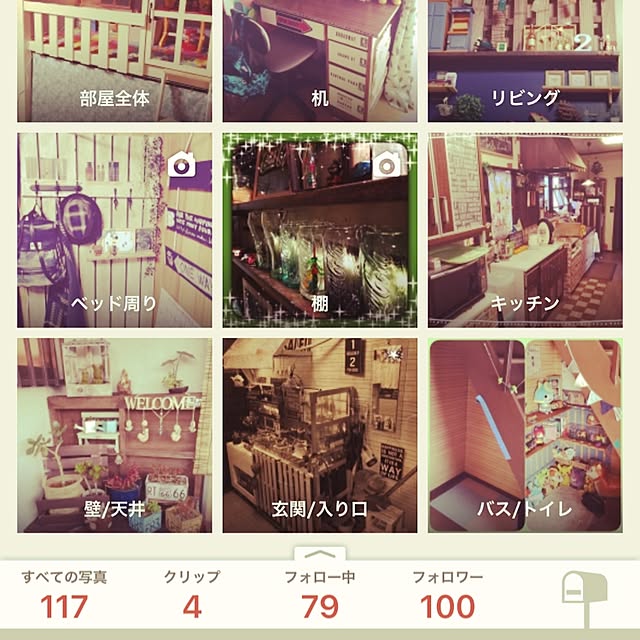This screenshot has width=640, height=640.
Task: Open the 壁/天井 photo category
Action: tap(114, 435)
